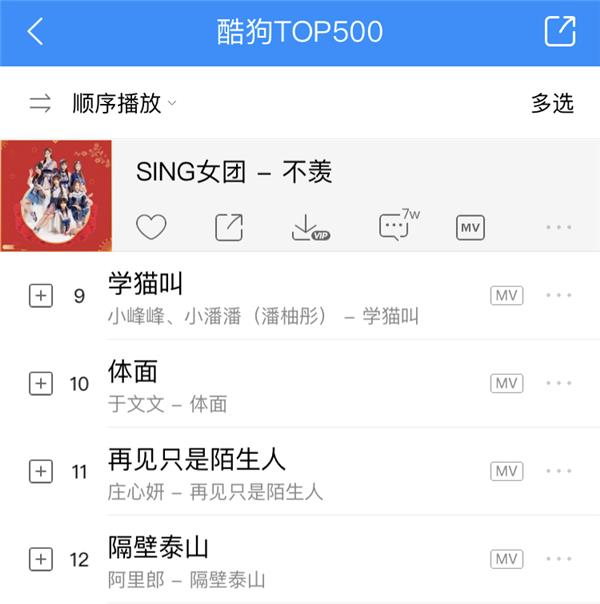Play the song 体面
The width and height of the screenshot is (600, 604).
pos(133,372)
